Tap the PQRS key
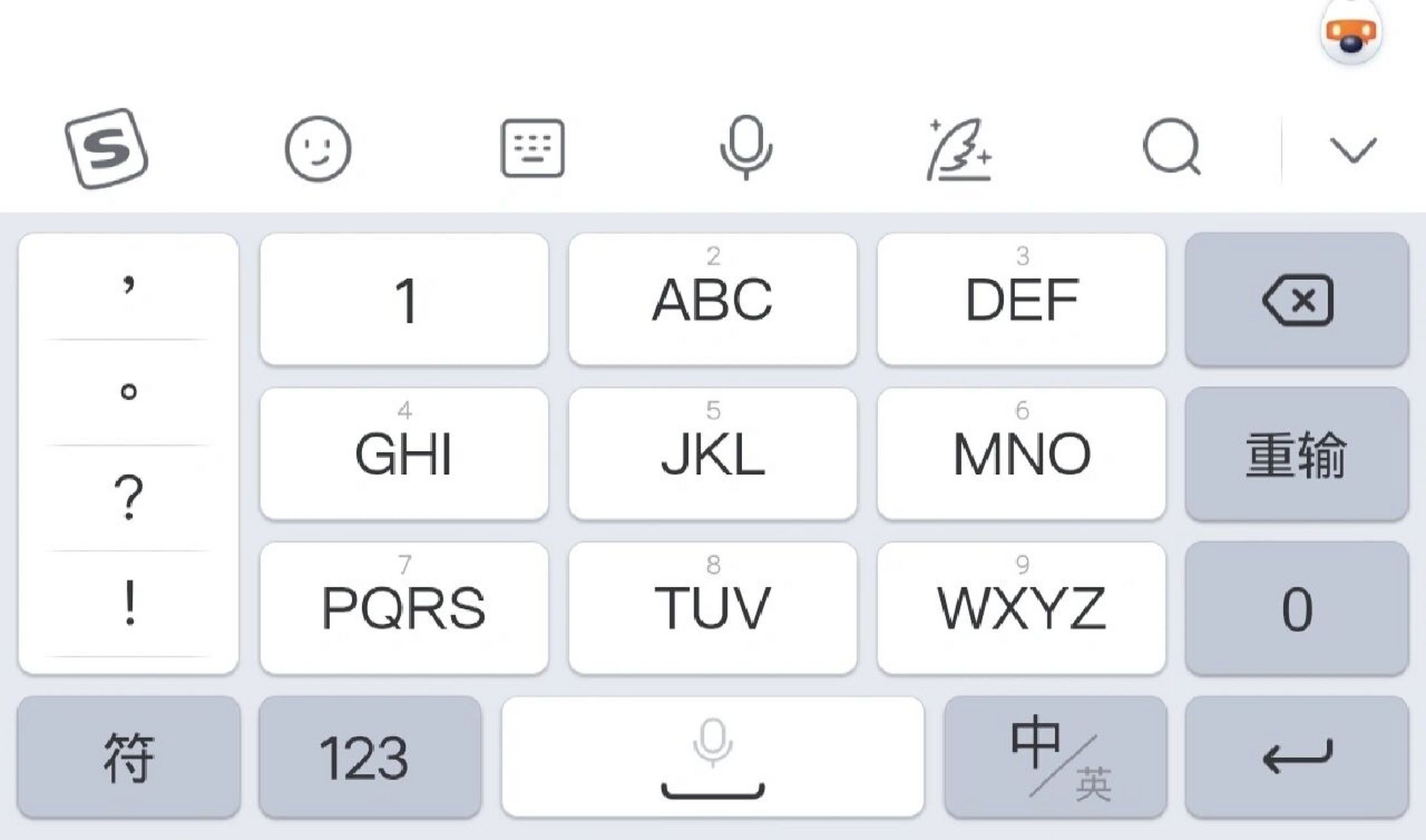Viewport: 1426px width, 840px height. [404, 608]
